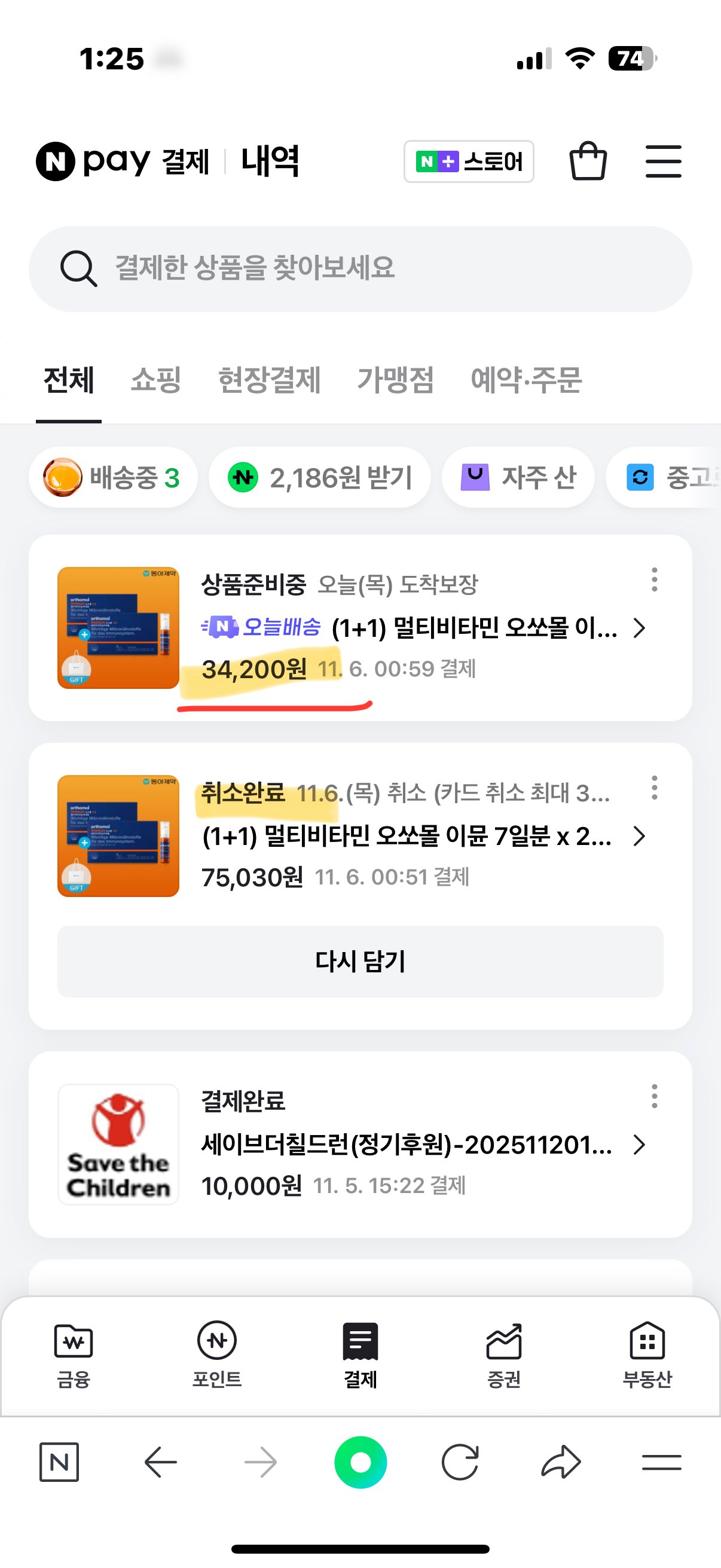Select the 가맹점 tab
The height and width of the screenshot is (1568, 721).
pos(395,380)
